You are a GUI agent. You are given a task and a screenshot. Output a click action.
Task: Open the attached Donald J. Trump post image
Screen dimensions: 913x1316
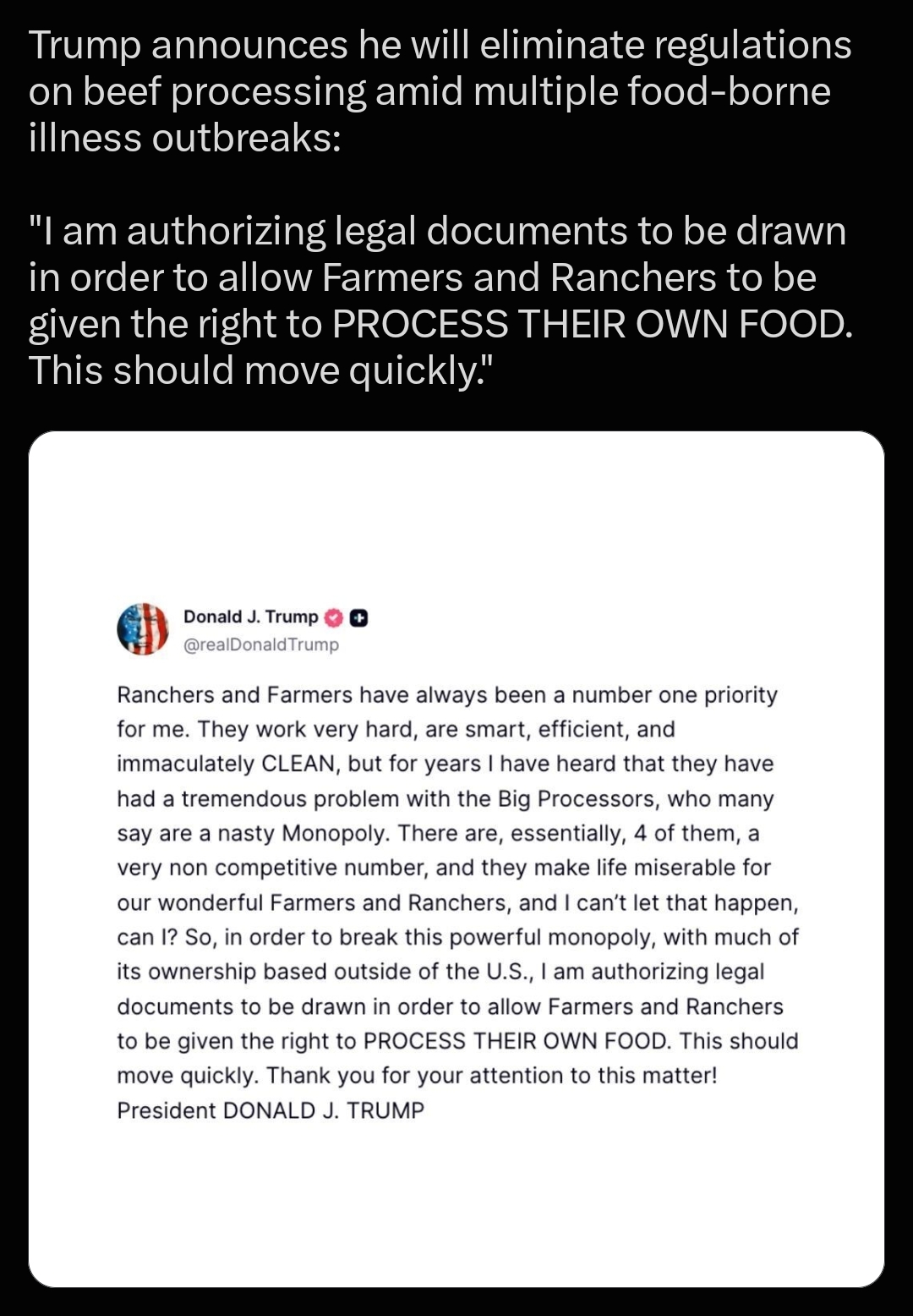[456, 859]
